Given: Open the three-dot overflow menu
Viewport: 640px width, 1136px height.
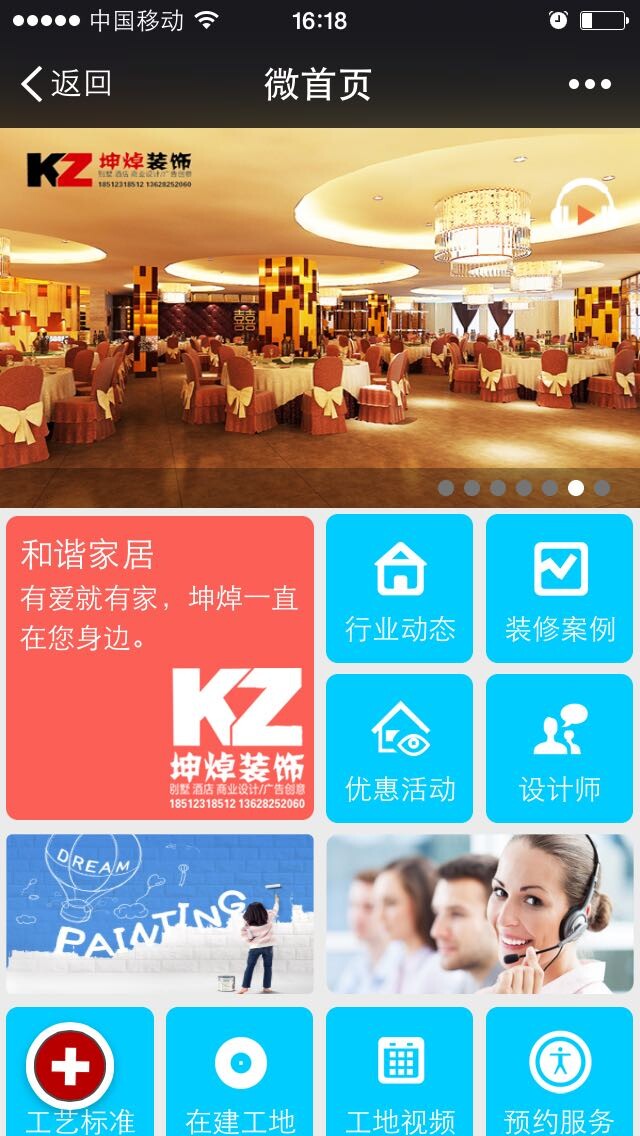Looking at the screenshot, I should point(589,84).
